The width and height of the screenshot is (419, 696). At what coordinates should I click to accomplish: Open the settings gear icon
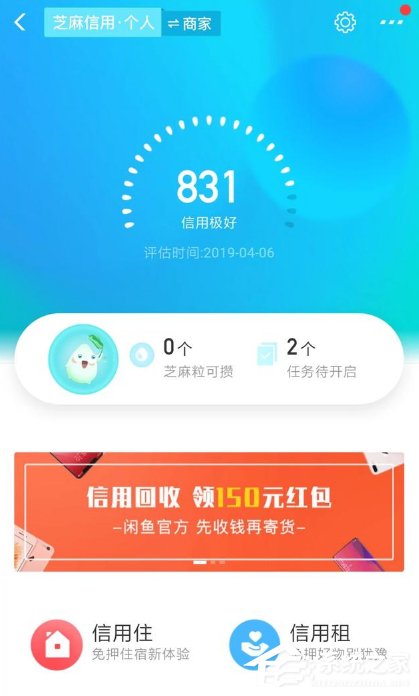[345, 22]
